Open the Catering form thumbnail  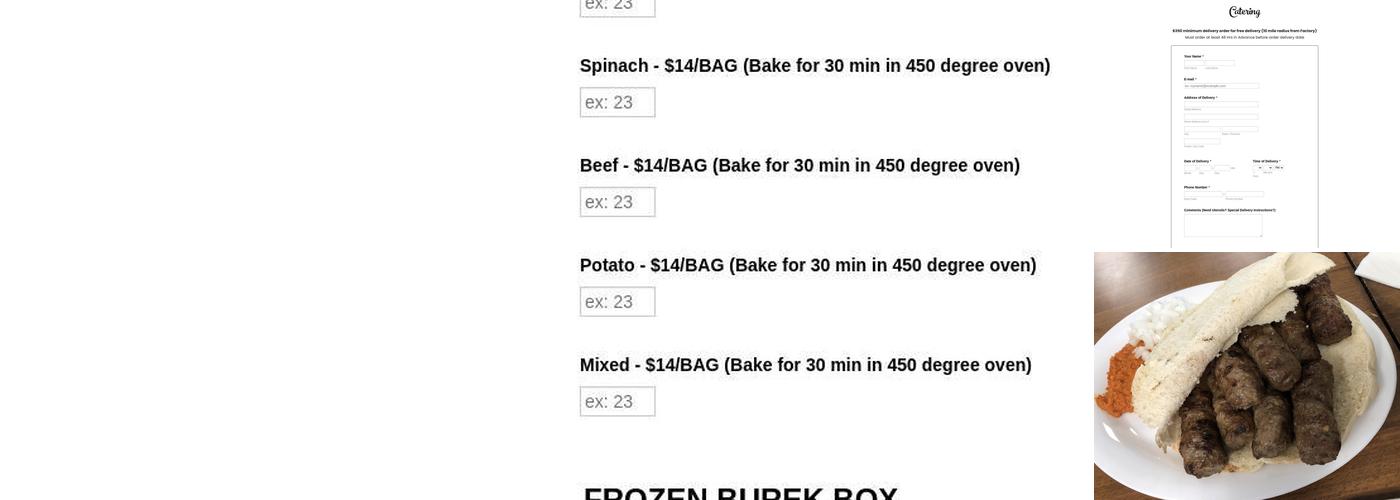(1244, 125)
